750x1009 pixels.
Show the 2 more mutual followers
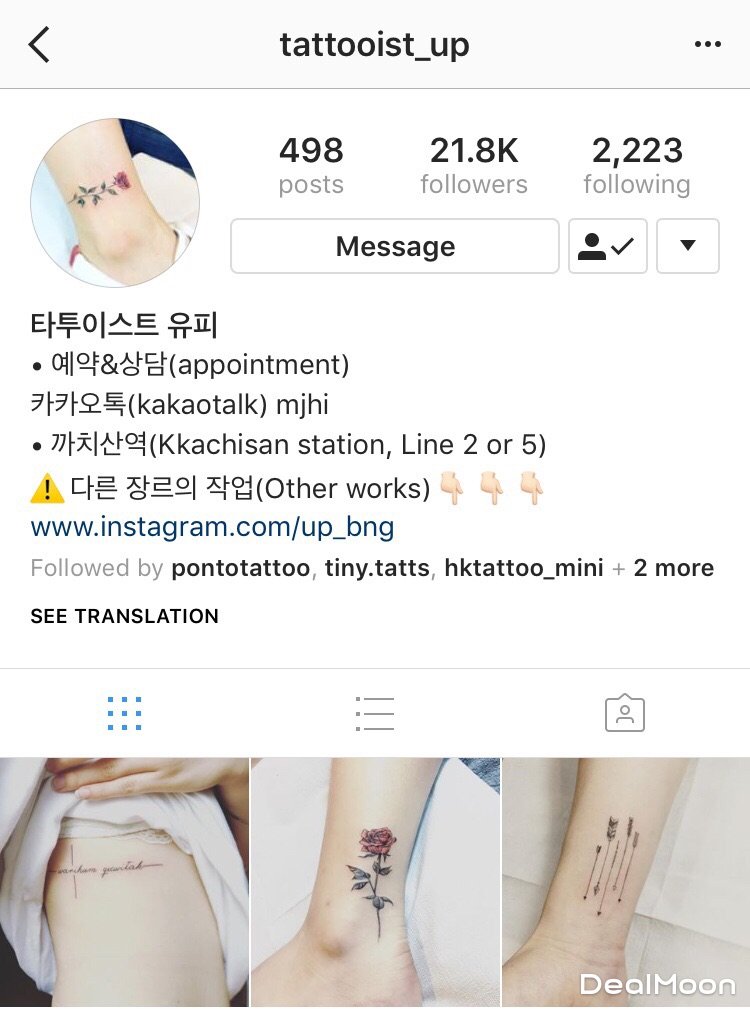point(673,568)
